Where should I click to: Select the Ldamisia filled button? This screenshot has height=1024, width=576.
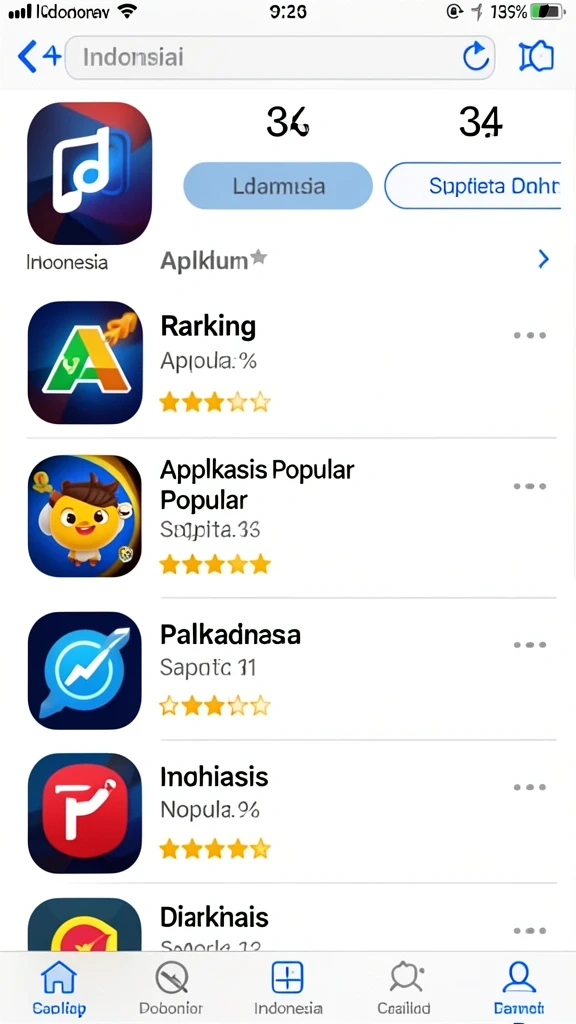278,185
